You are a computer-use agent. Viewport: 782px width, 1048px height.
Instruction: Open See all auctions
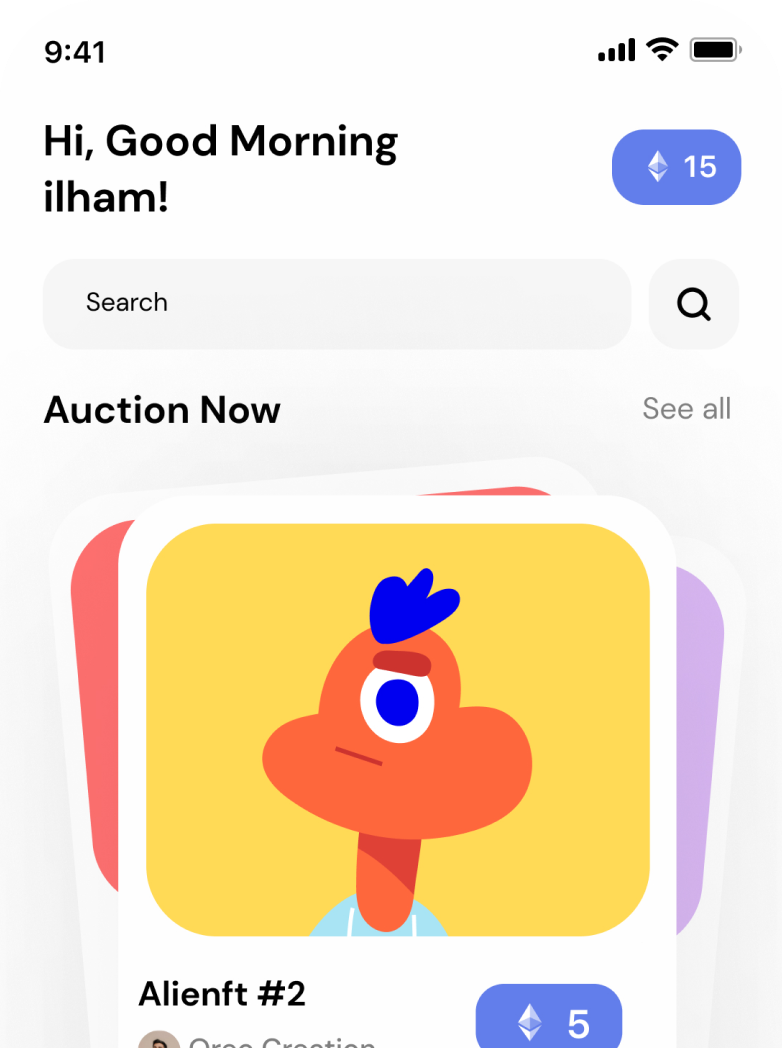[x=686, y=408]
